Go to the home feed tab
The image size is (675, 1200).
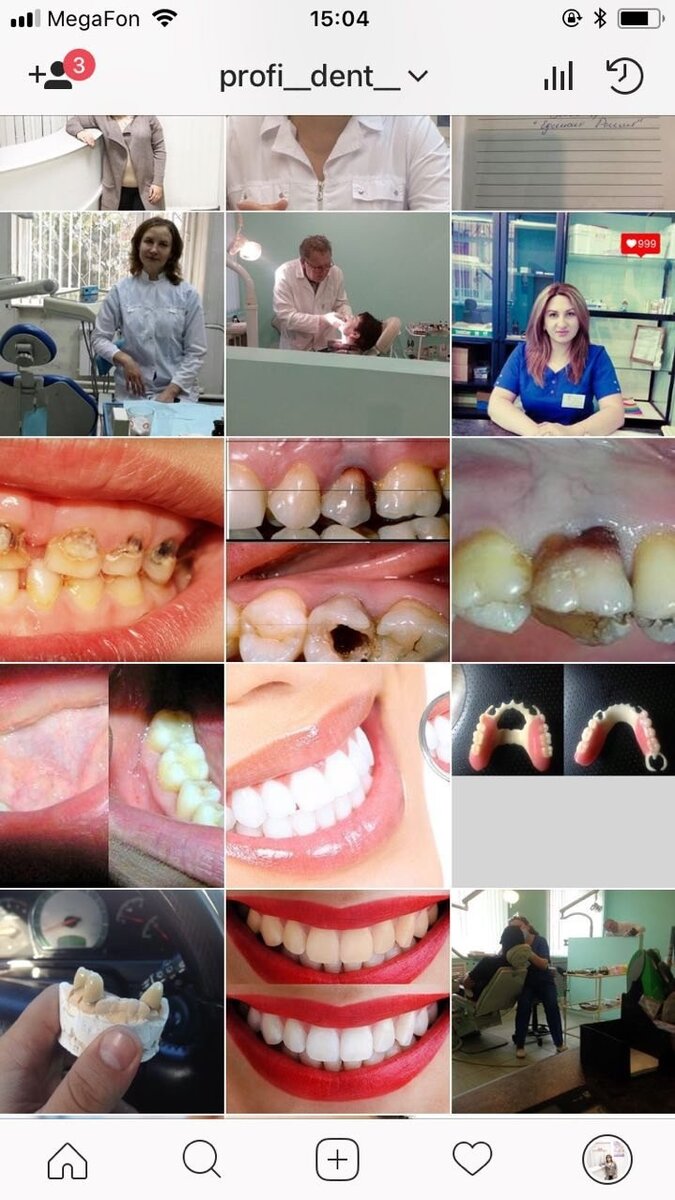(67, 1160)
